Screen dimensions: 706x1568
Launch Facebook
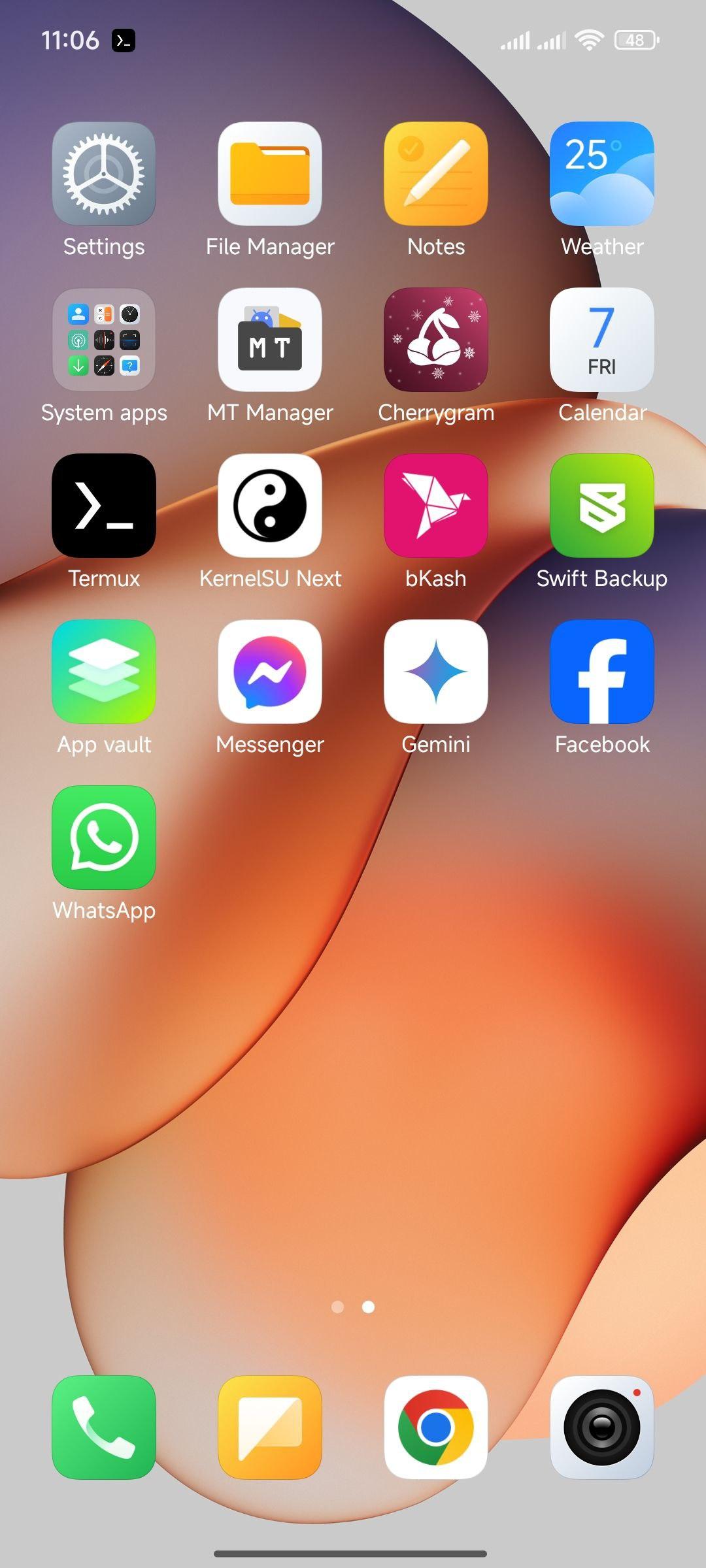point(602,672)
